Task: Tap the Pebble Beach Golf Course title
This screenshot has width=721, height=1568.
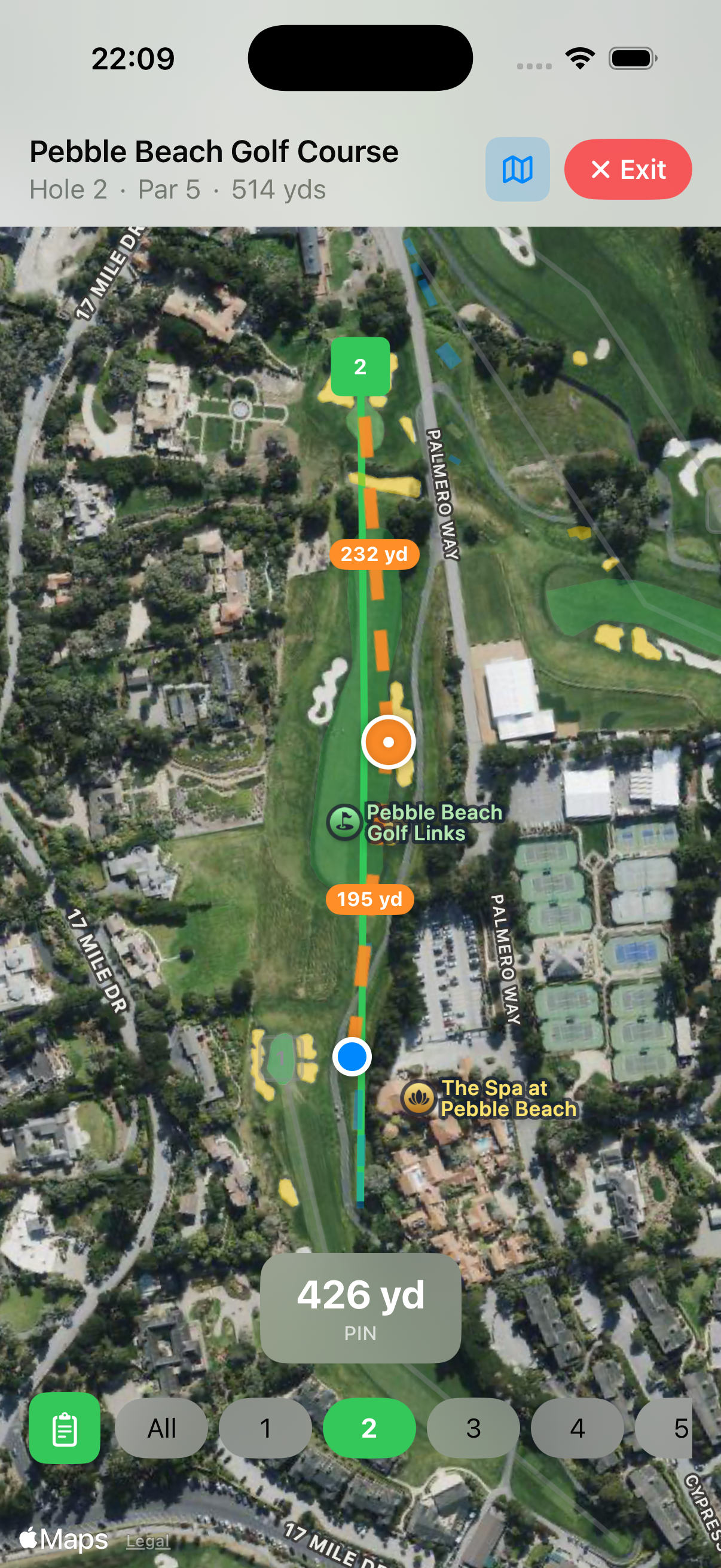Action: coord(214,151)
